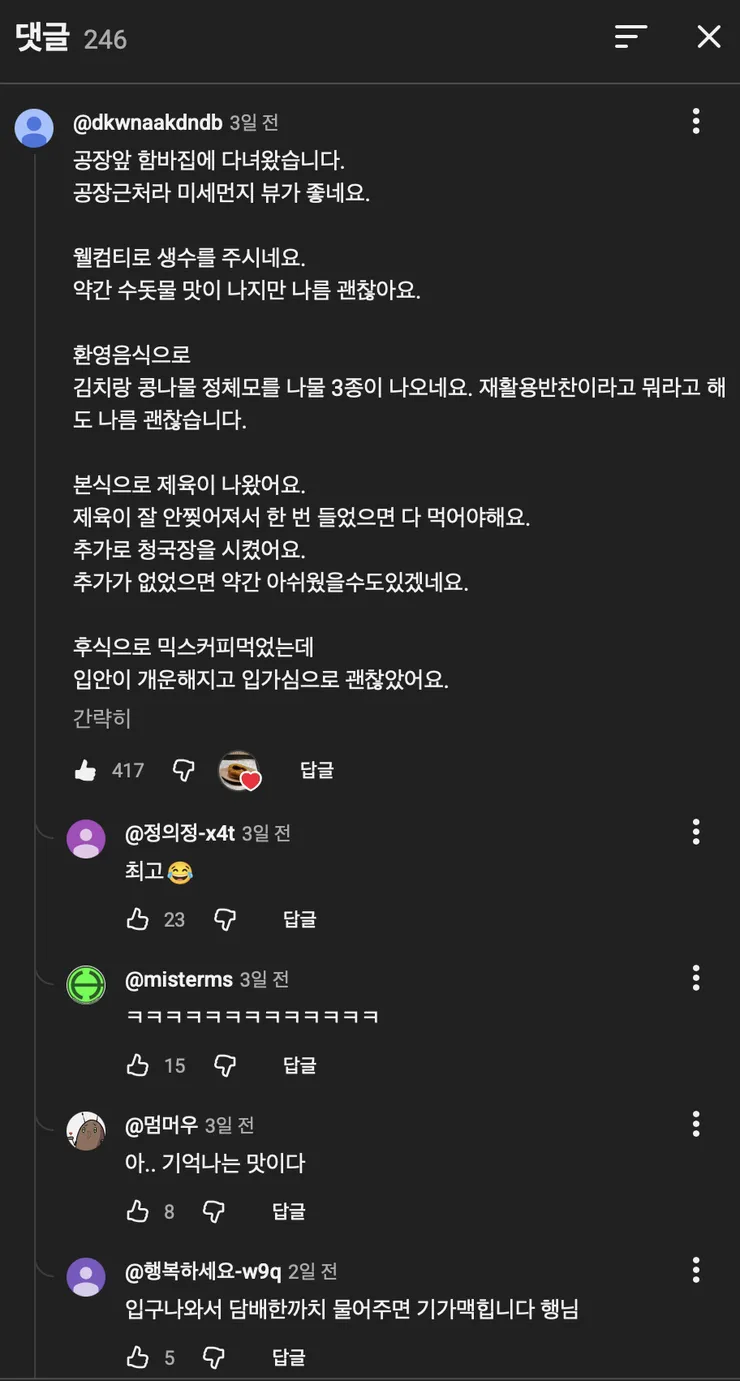Image resolution: width=740 pixels, height=1381 pixels.
Task: Open @dkwnaakdndb's profile avatar
Action: click(35, 128)
